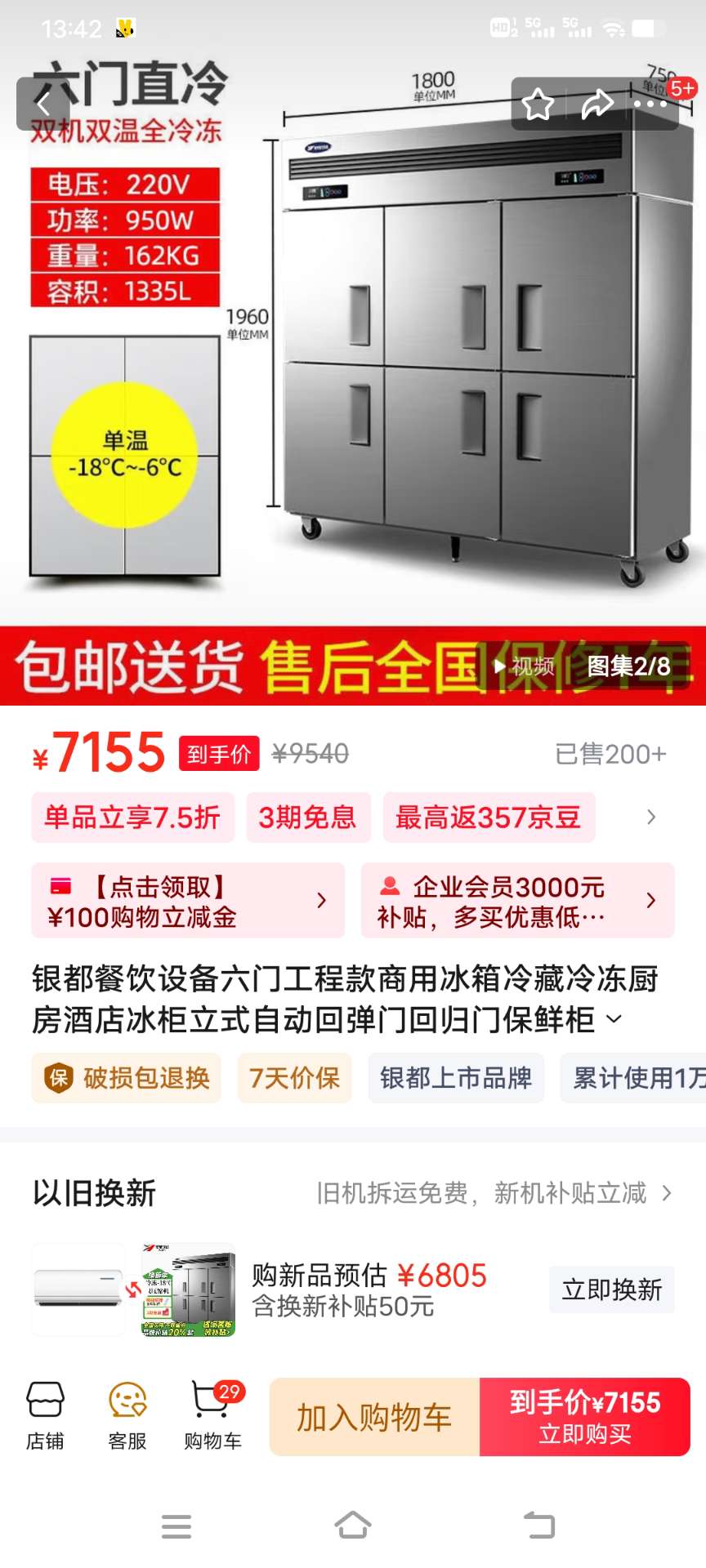The width and height of the screenshot is (706, 1568).
Task: Go to the phone home screen
Action: (x=353, y=1525)
